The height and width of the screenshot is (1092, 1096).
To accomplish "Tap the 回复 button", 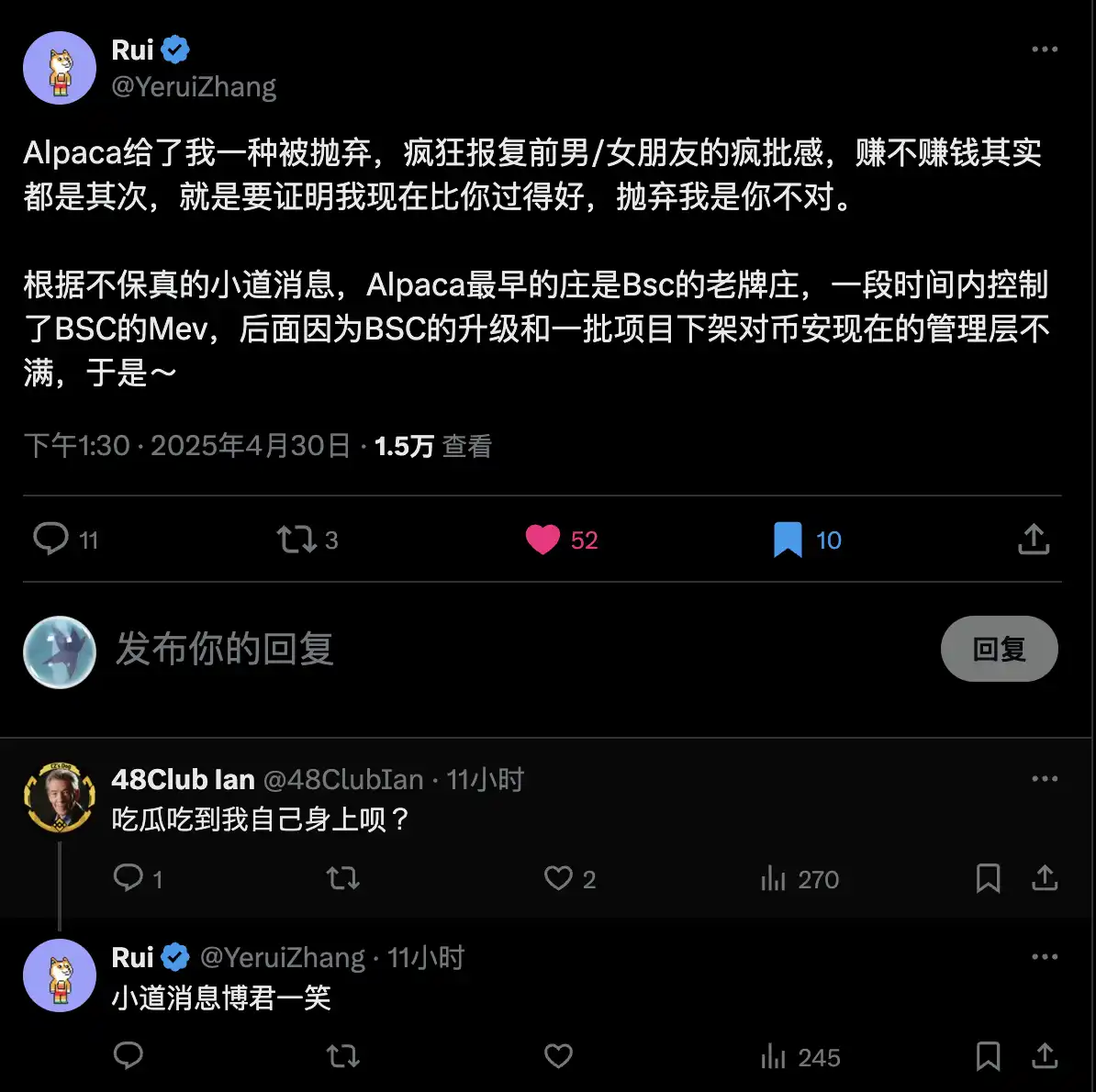I will pos(999,649).
